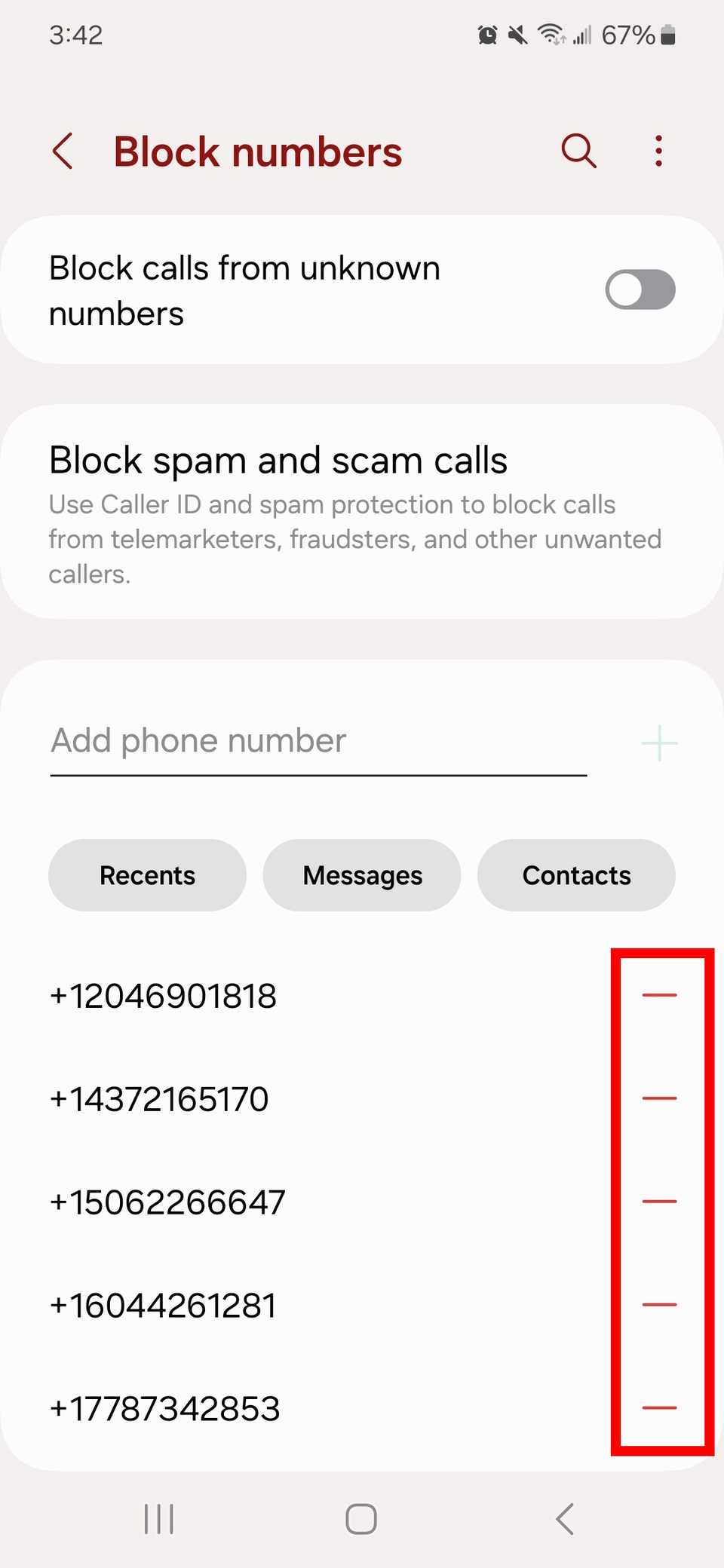Unblock +12046901818 with its minus icon
This screenshot has width=724, height=1568.
[x=659, y=996]
